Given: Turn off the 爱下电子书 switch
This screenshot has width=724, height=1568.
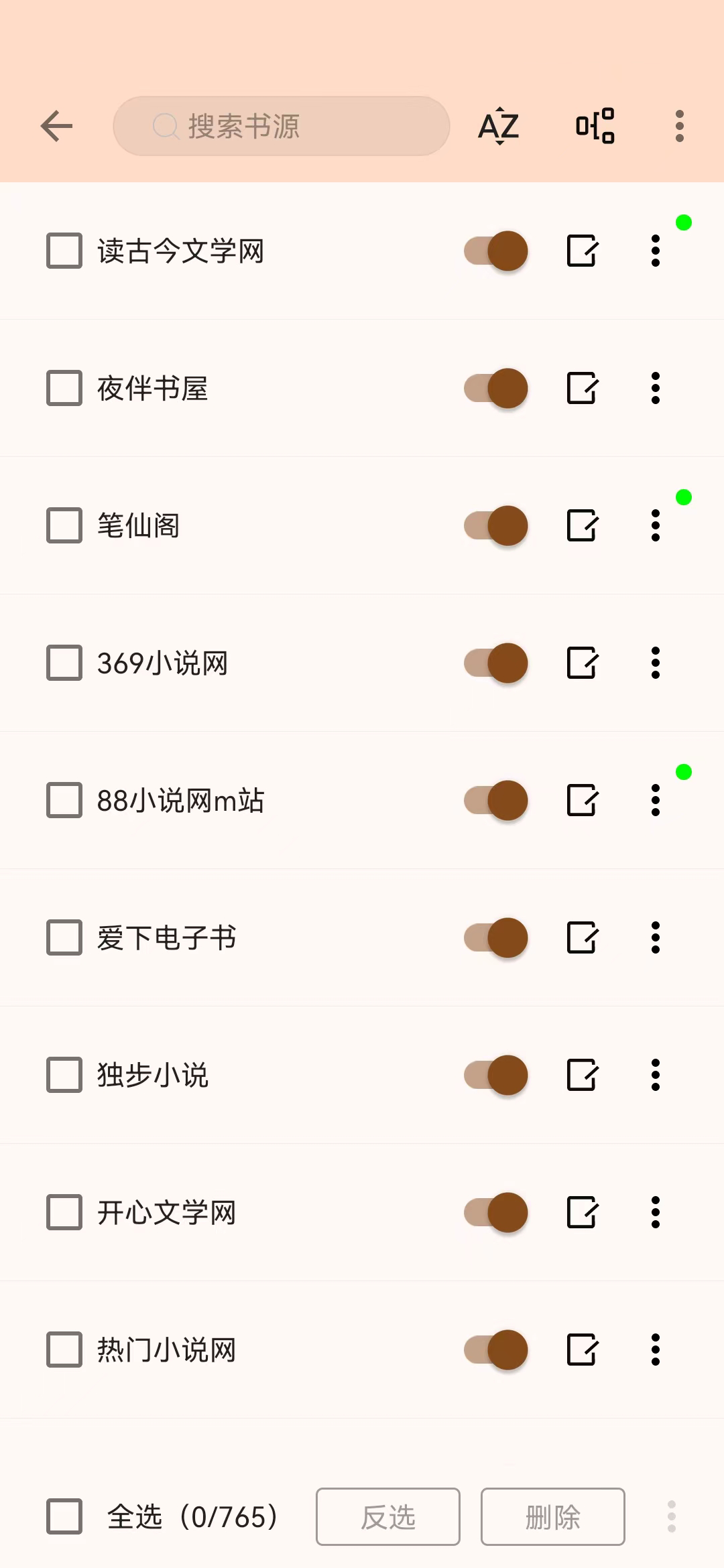Looking at the screenshot, I should pos(496,937).
